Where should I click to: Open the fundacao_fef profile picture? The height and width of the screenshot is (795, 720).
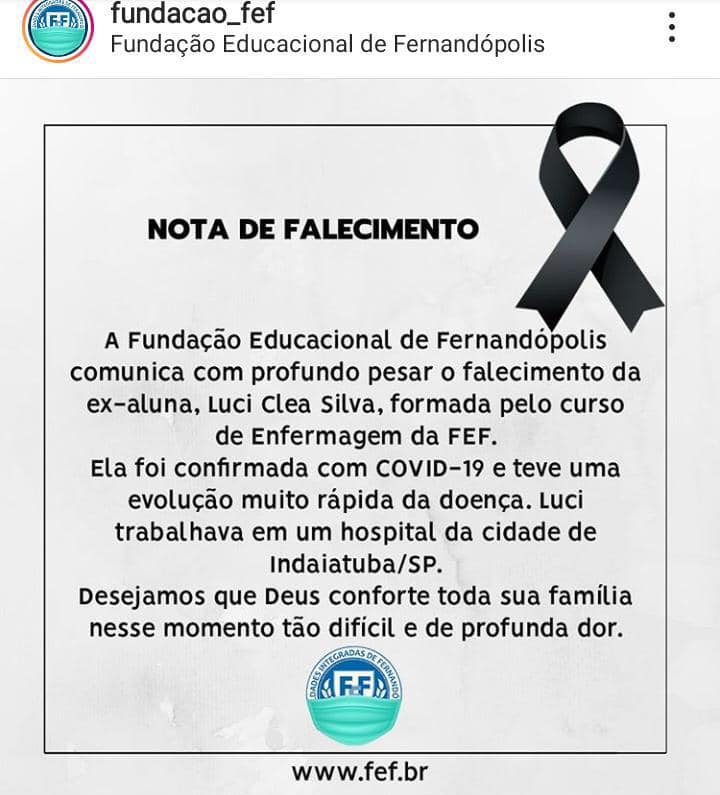pos(56,29)
